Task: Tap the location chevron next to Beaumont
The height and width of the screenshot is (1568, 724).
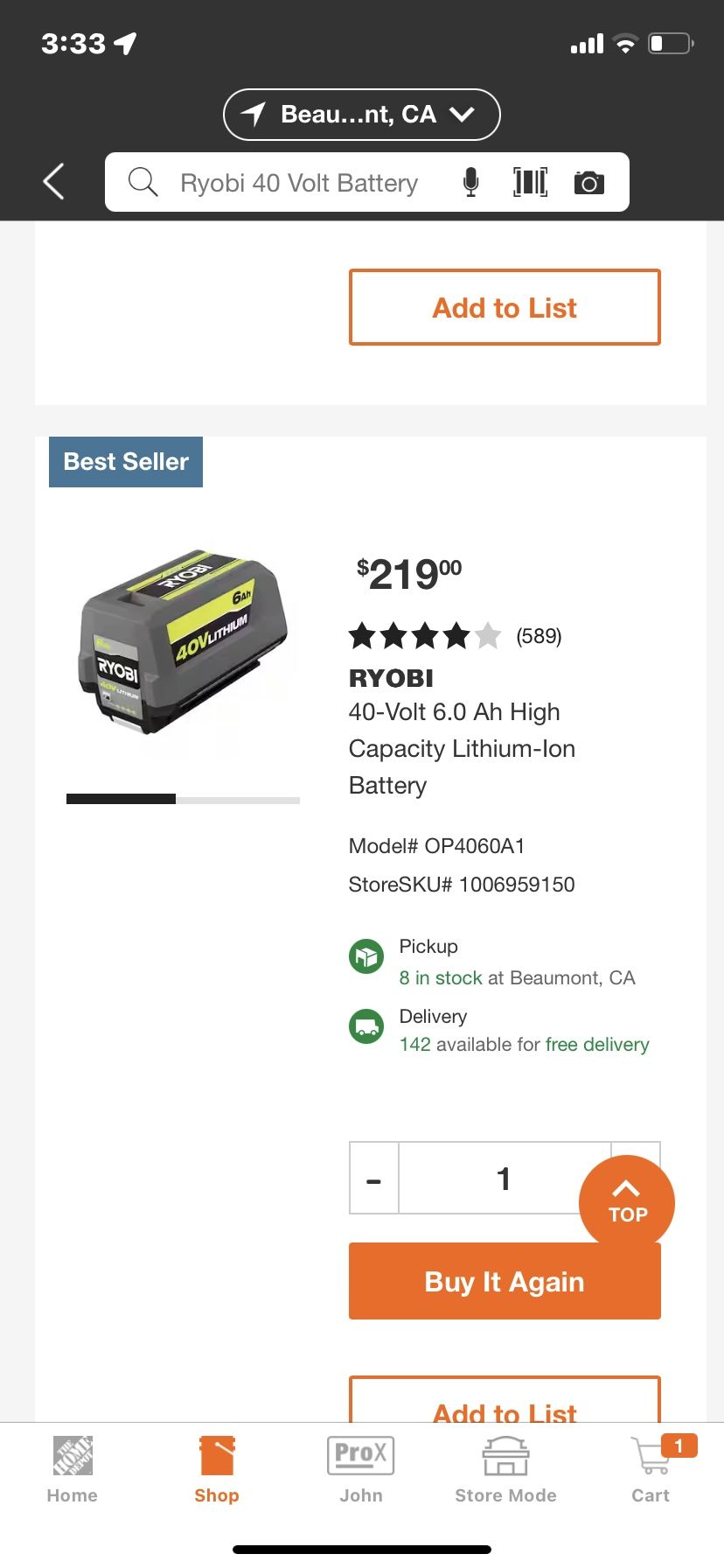Action: point(463,114)
